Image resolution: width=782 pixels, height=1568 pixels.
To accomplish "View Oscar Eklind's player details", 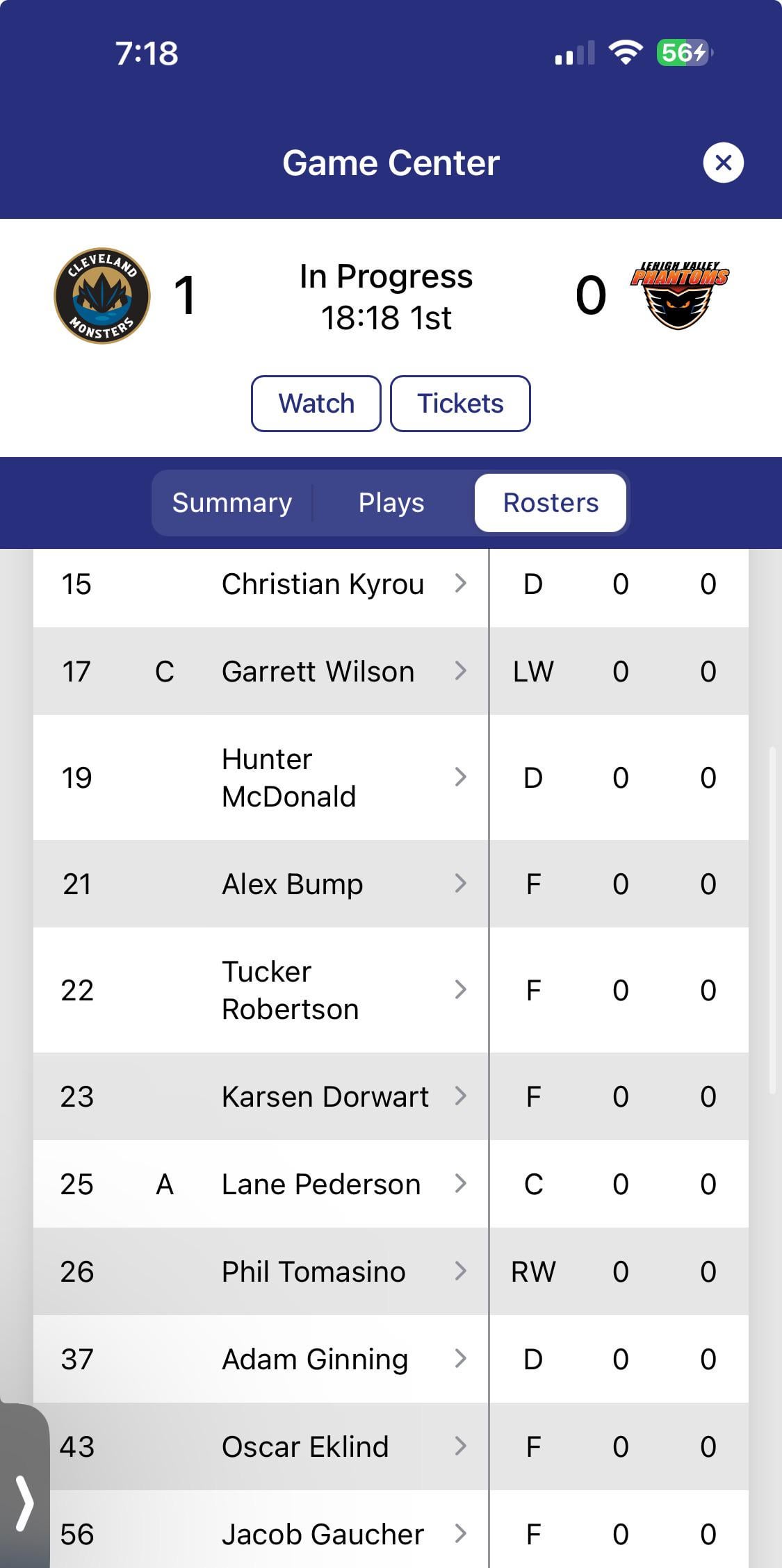I will [305, 1447].
